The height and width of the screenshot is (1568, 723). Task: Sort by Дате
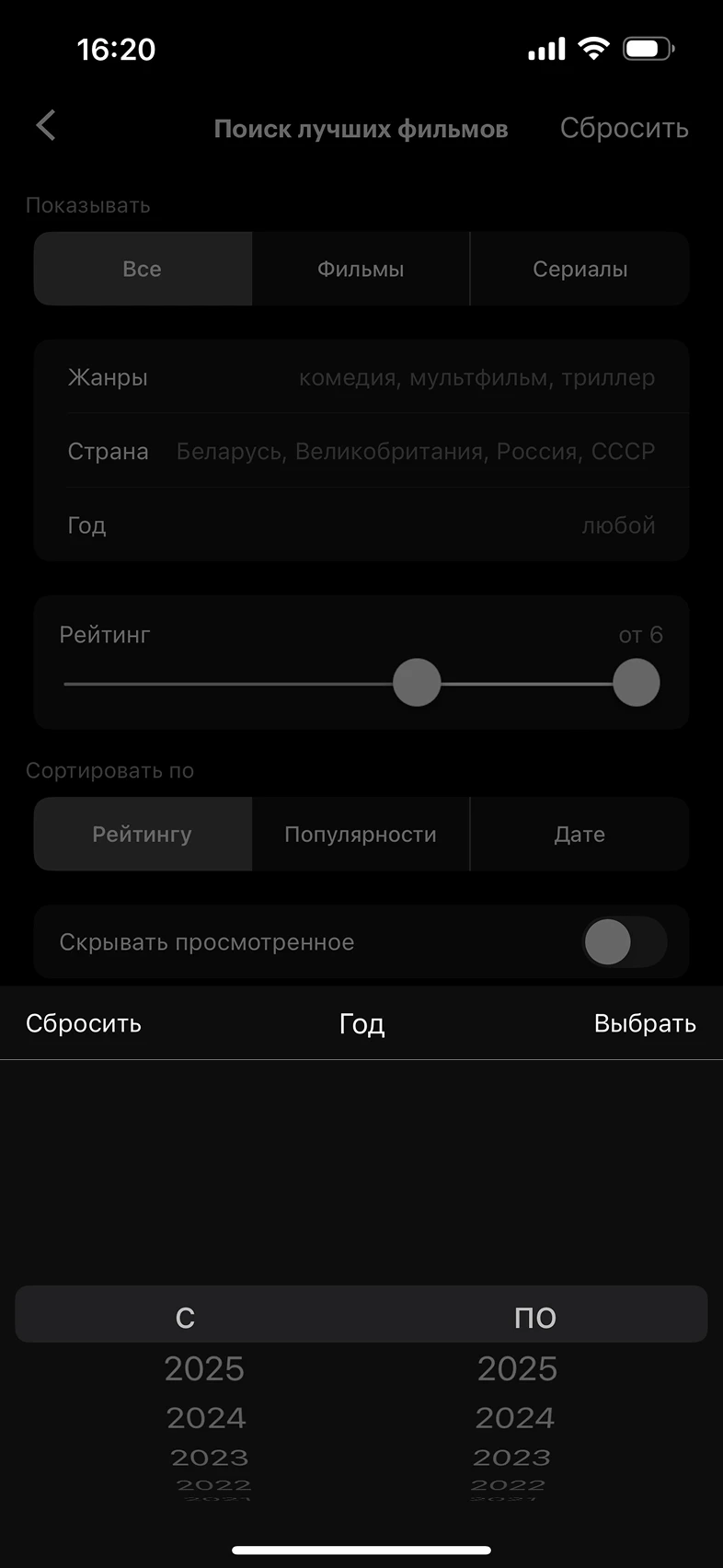[580, 834]
